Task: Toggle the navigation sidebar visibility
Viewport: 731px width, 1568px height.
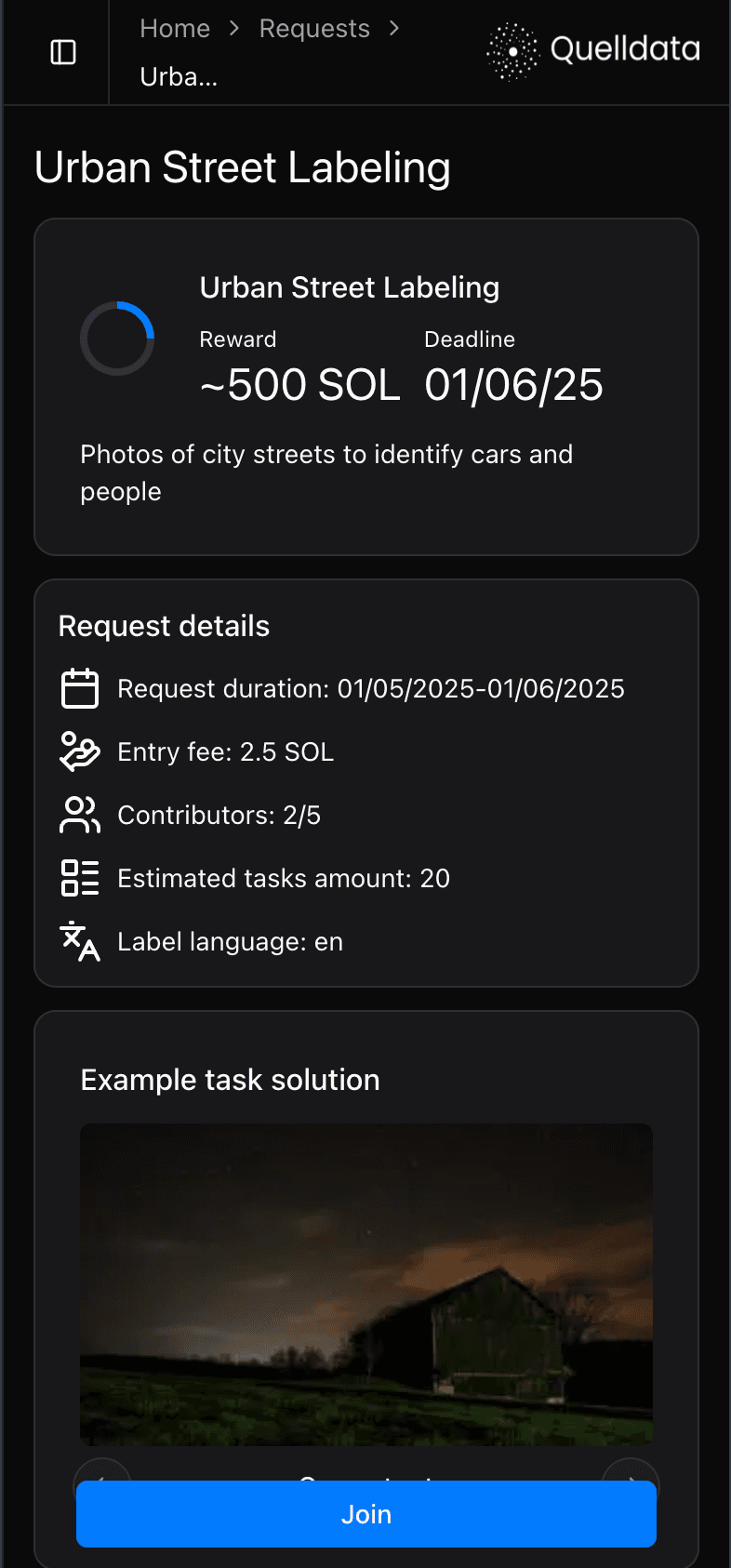Action: pyautogui.click(x=61, y=52)
